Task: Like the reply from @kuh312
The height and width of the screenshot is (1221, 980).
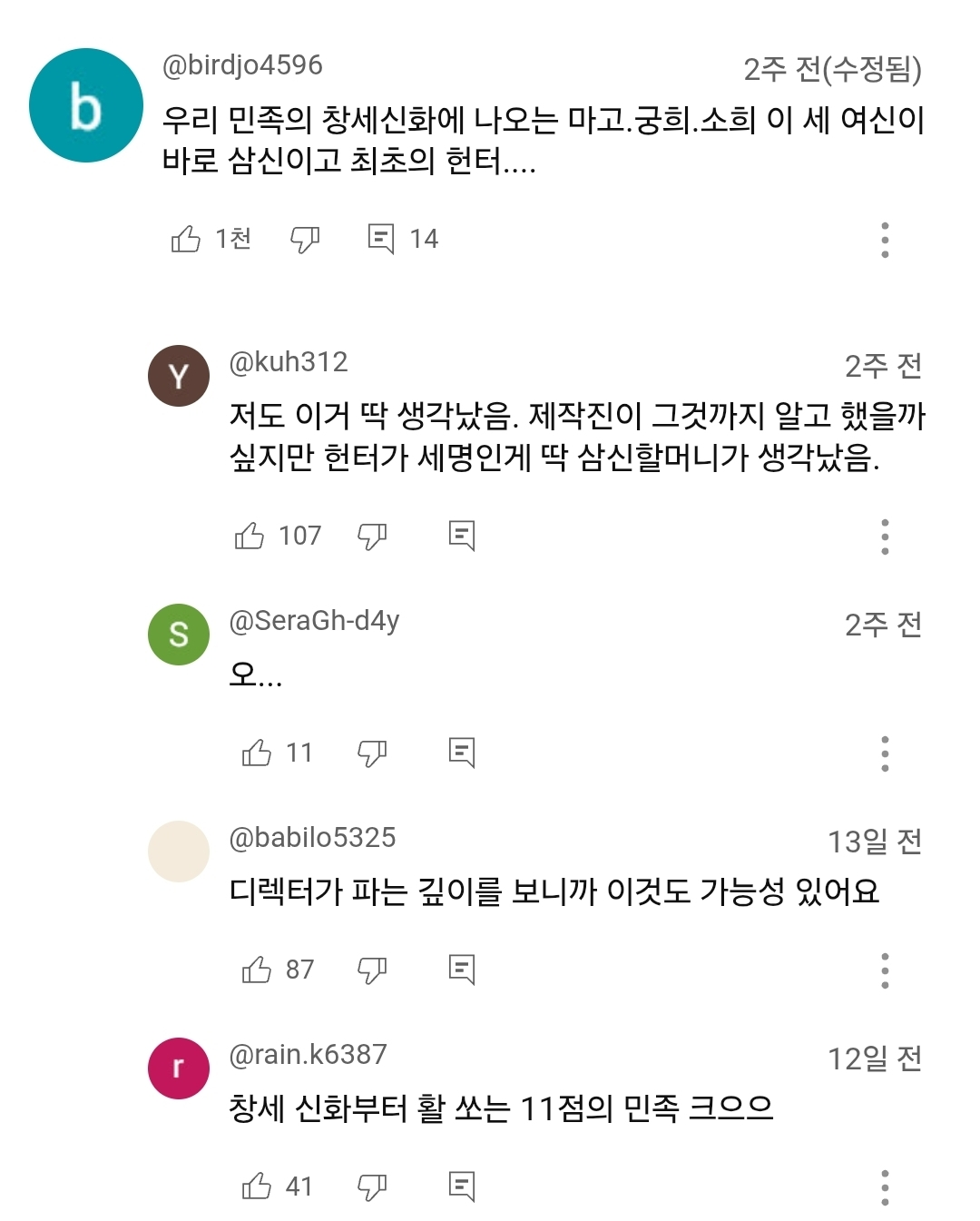Action: 250,536
